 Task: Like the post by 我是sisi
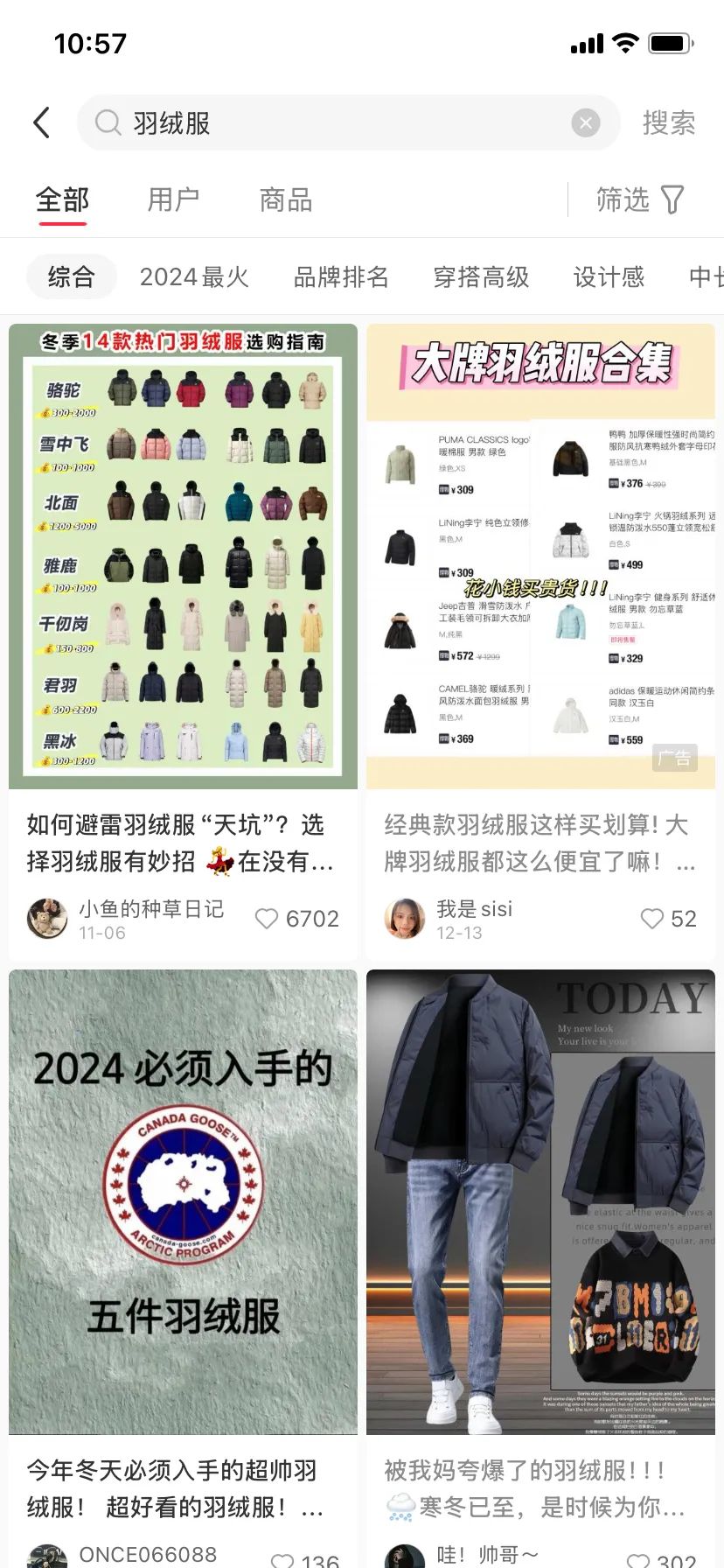point(668,919)
